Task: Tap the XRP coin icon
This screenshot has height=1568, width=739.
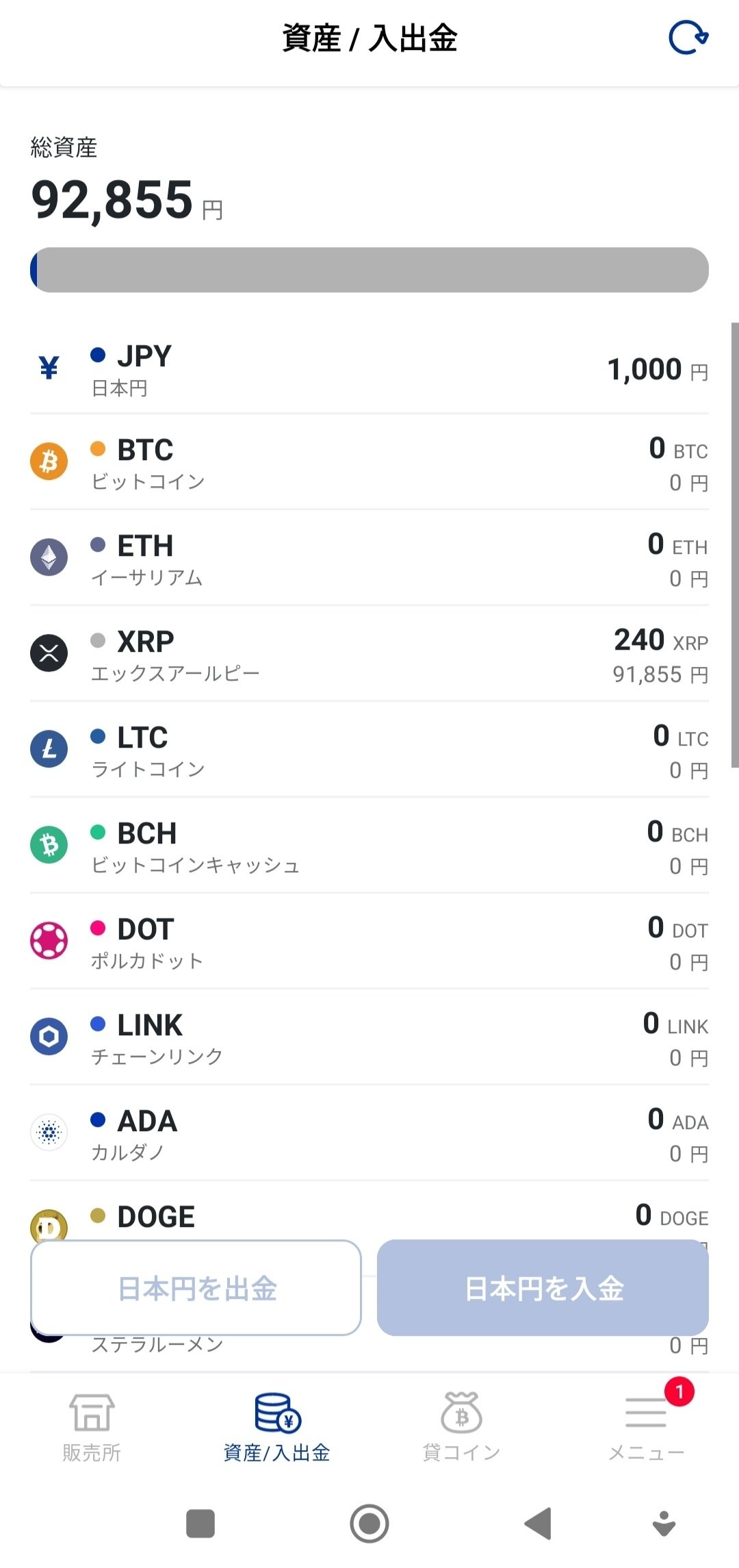Action: pyautogui.click(x=48, y=653)
